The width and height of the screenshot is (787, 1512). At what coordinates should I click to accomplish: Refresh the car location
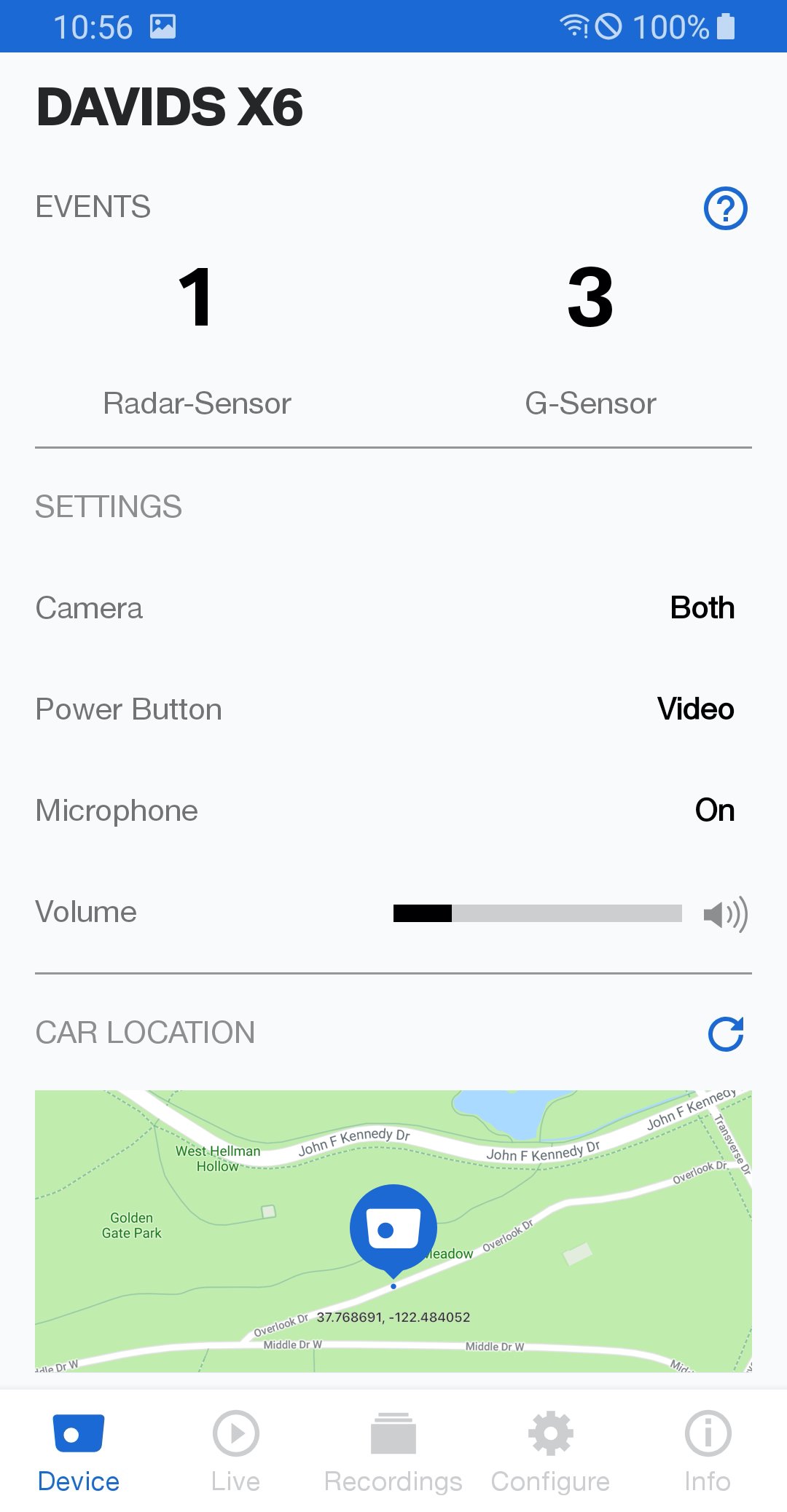tap(726, 1033)
